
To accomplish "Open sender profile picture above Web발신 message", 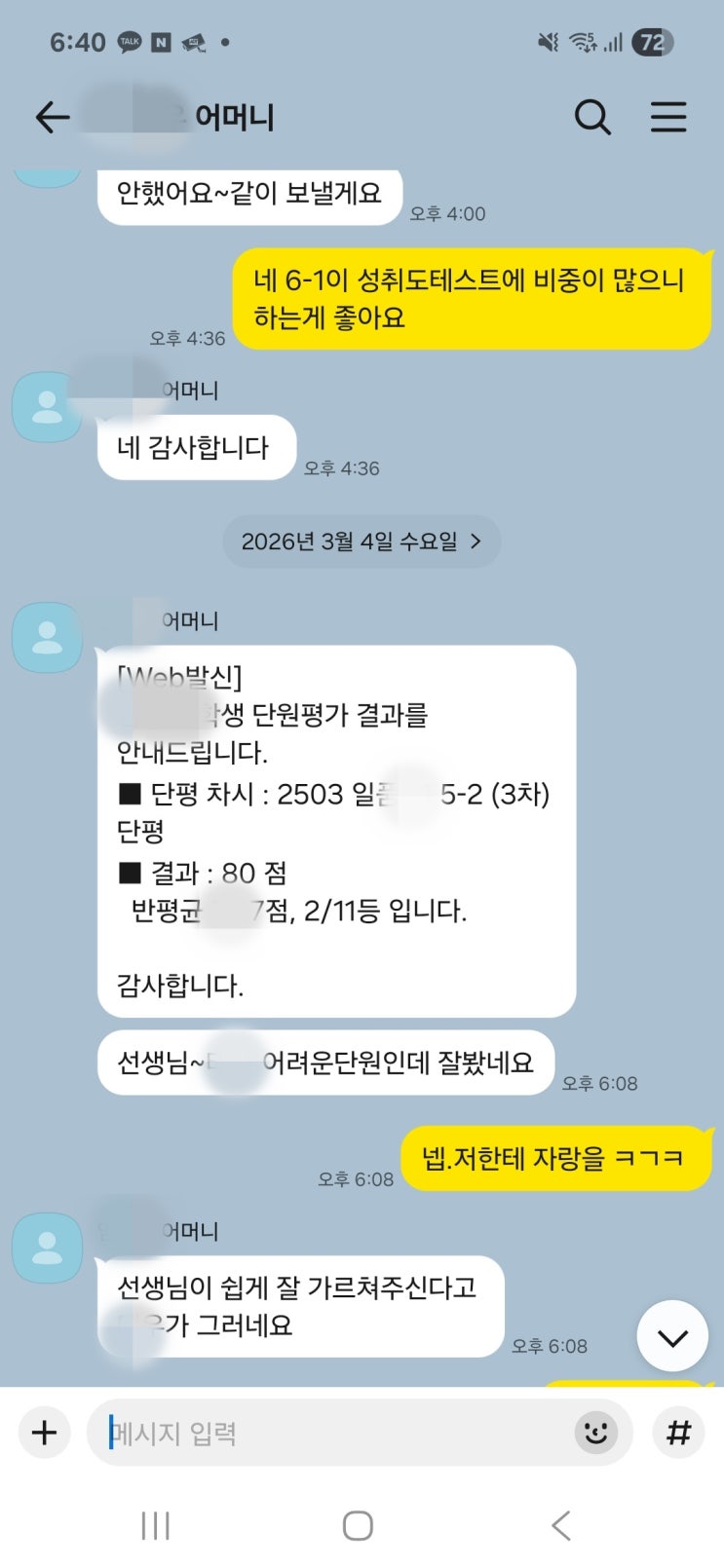I will click(x=47, y=637).
